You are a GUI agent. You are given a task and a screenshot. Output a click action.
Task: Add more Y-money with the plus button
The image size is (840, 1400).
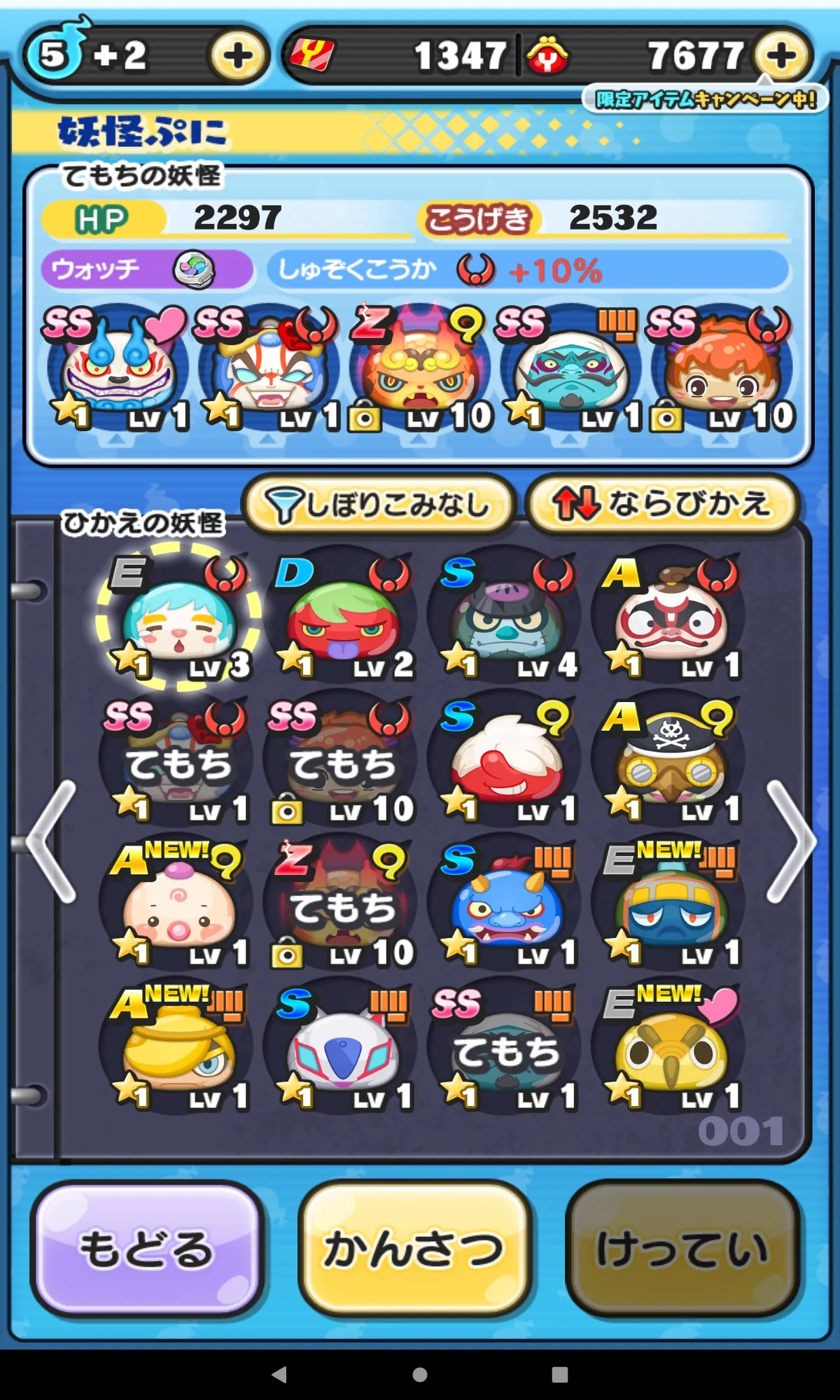click(x=781, y=56)
